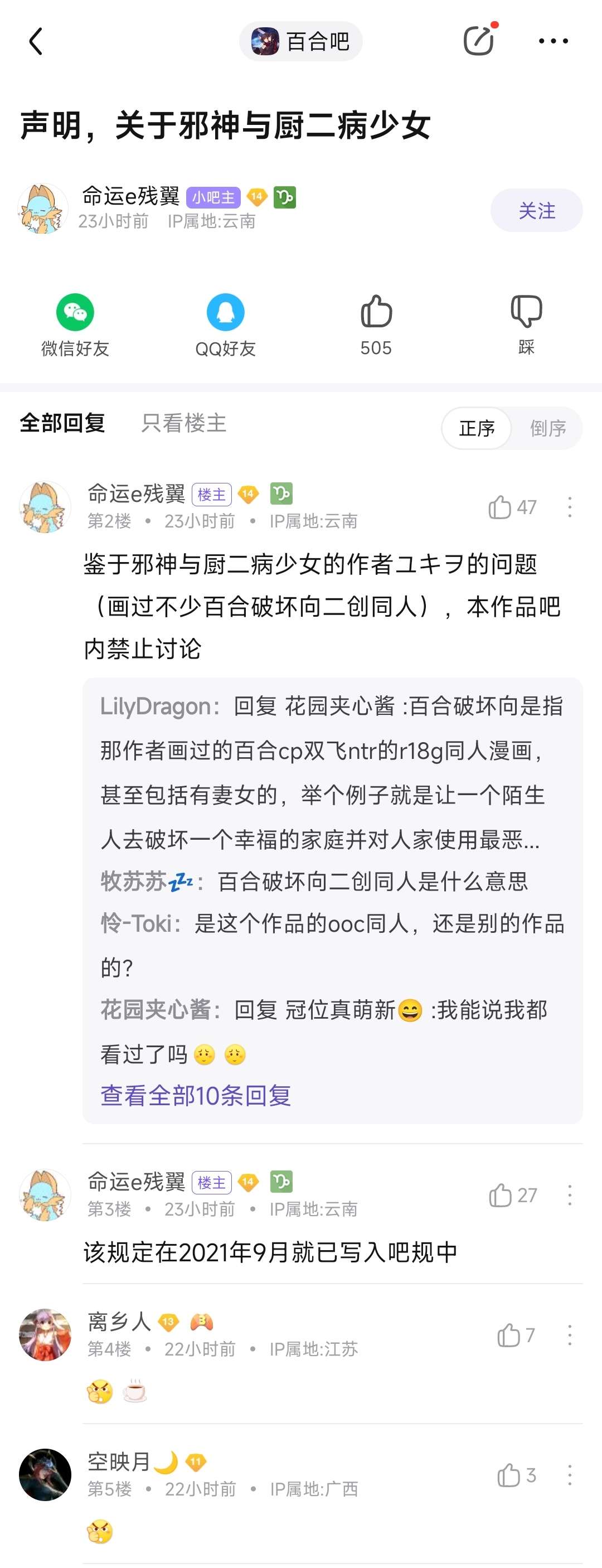Open more options on 空映月's reply

(x=570, y=1475)
